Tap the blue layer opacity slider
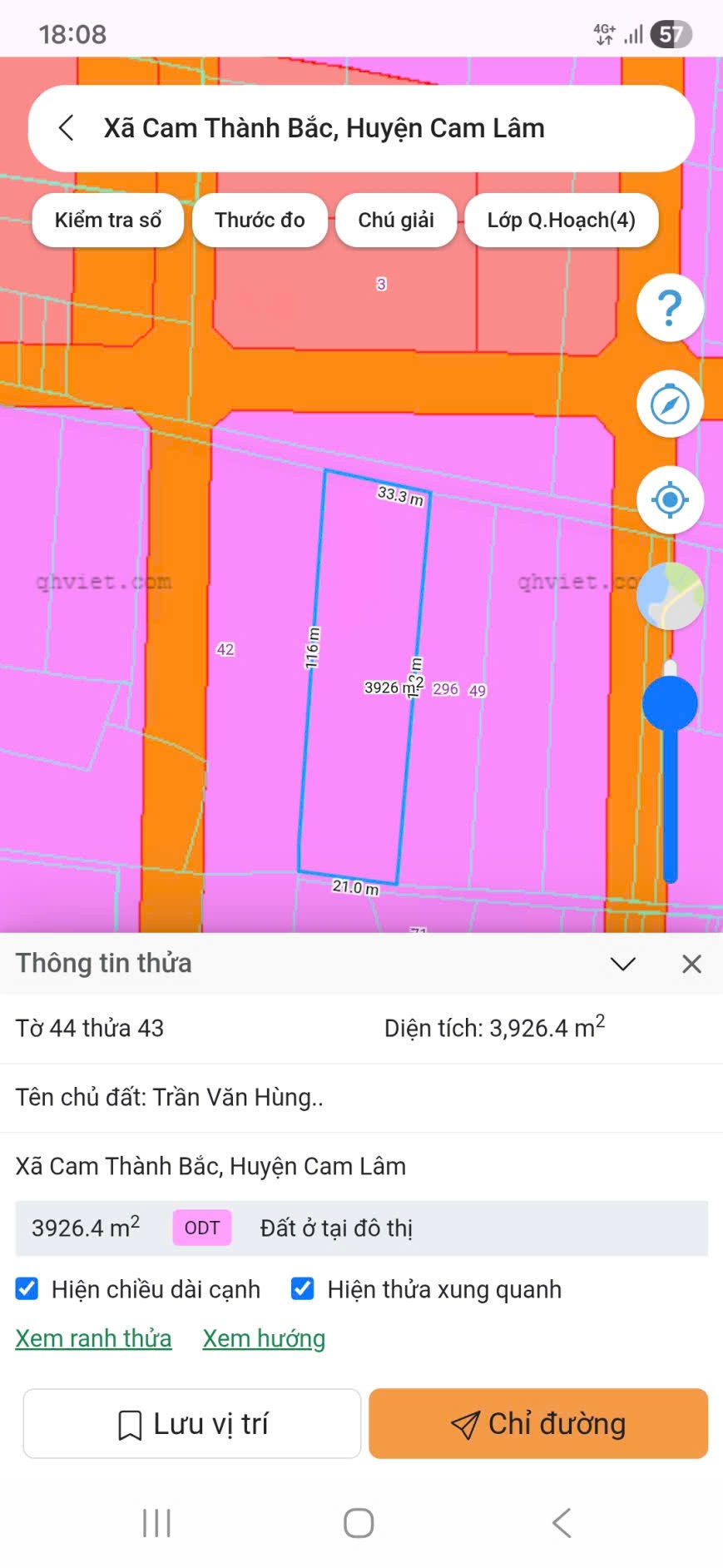 coord(670,704)
